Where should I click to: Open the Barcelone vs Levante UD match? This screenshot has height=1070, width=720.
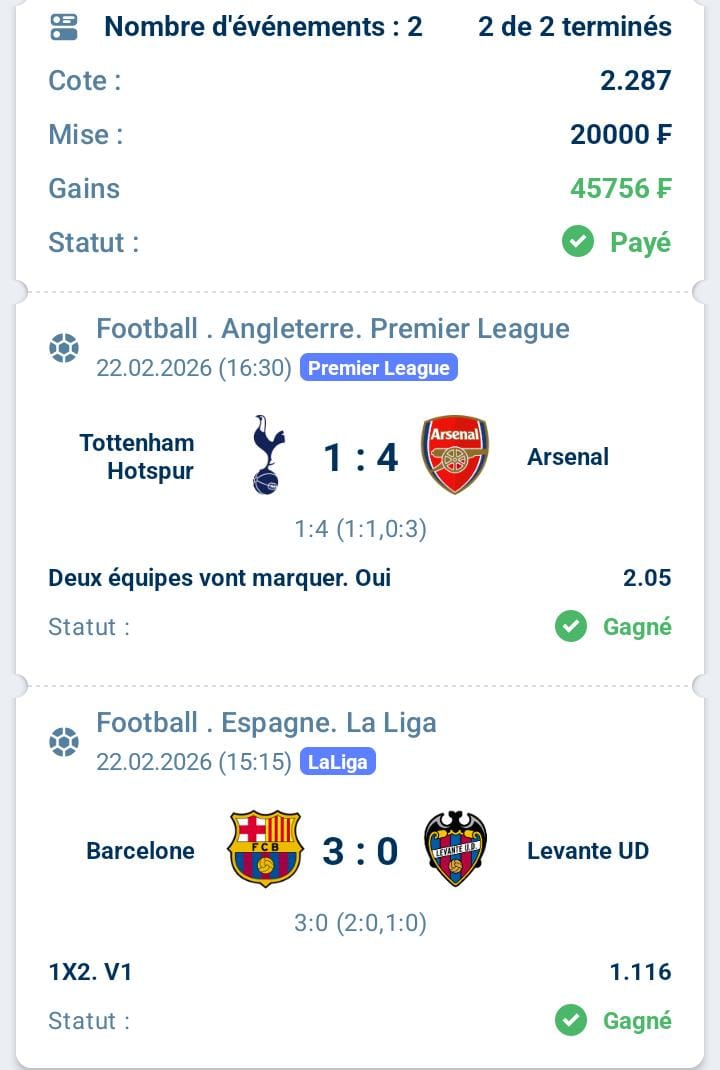360,851
